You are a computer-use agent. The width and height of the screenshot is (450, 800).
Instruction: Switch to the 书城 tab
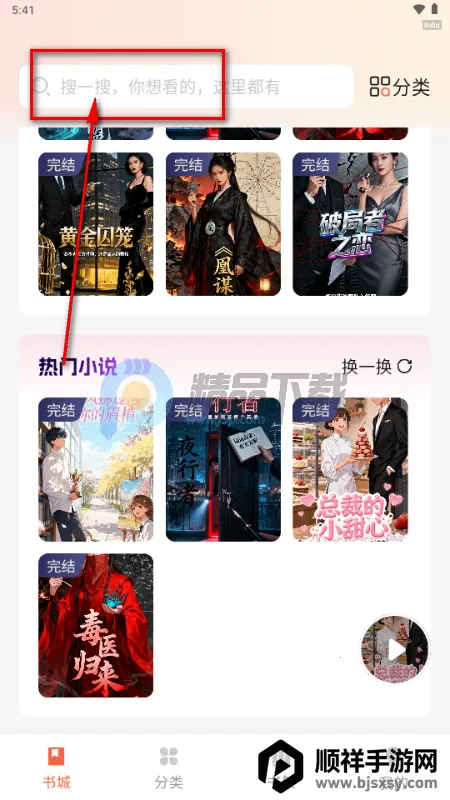56,767
